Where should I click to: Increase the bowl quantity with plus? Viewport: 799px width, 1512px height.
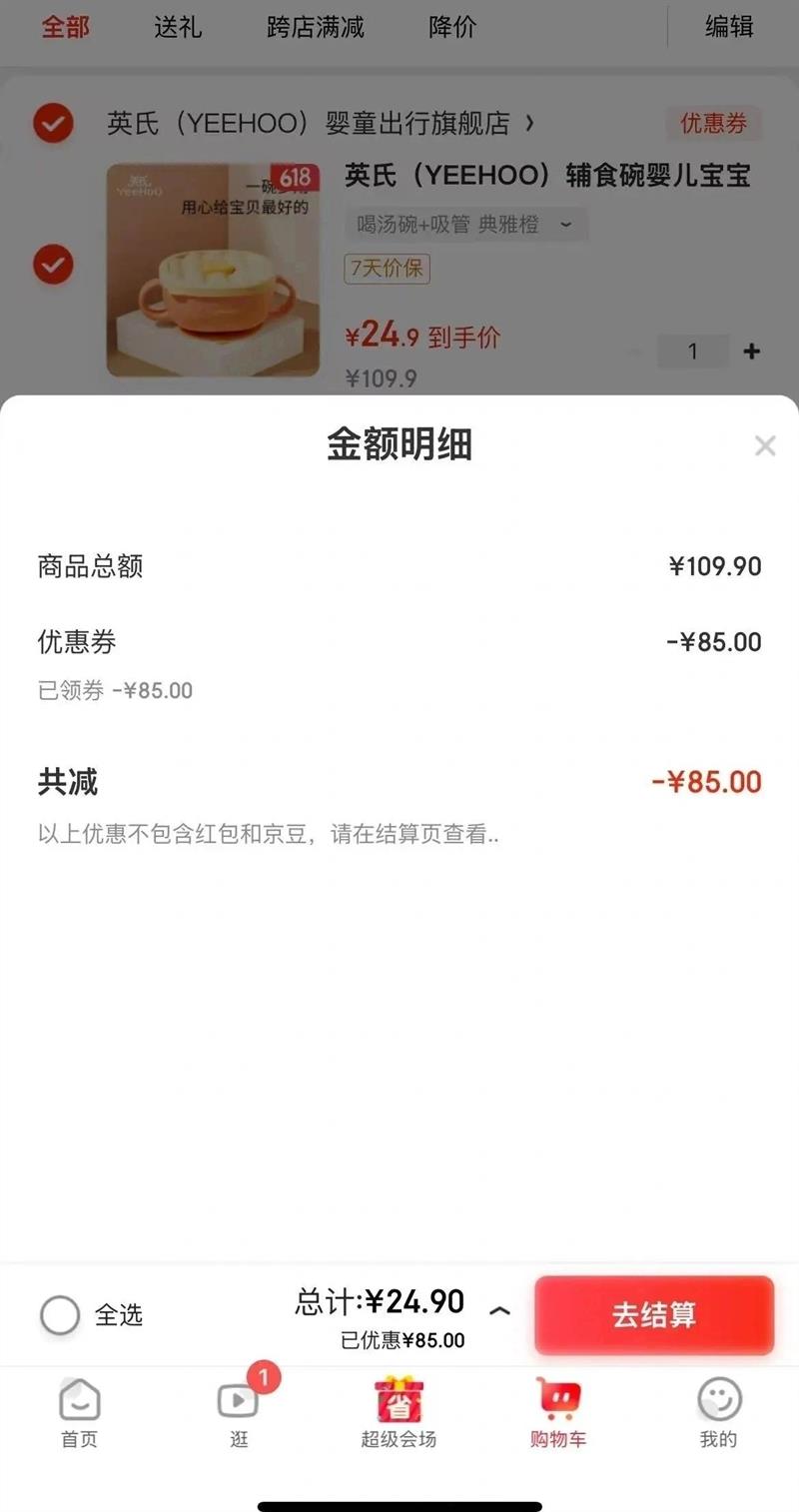point(752,352)
